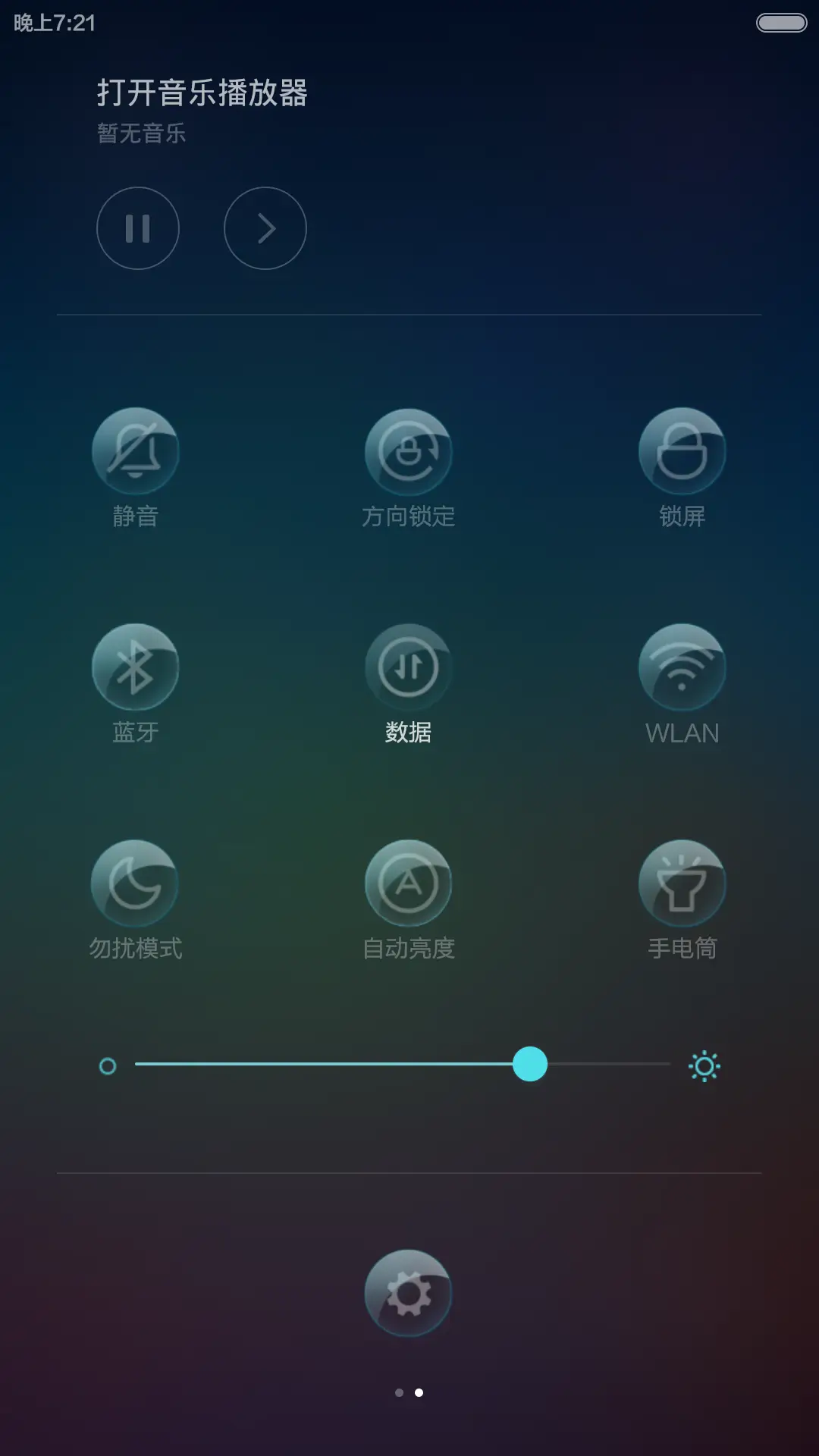819x1456 pixels.
Task: Turn on the flashlight toggle
Action: (682, 882)
